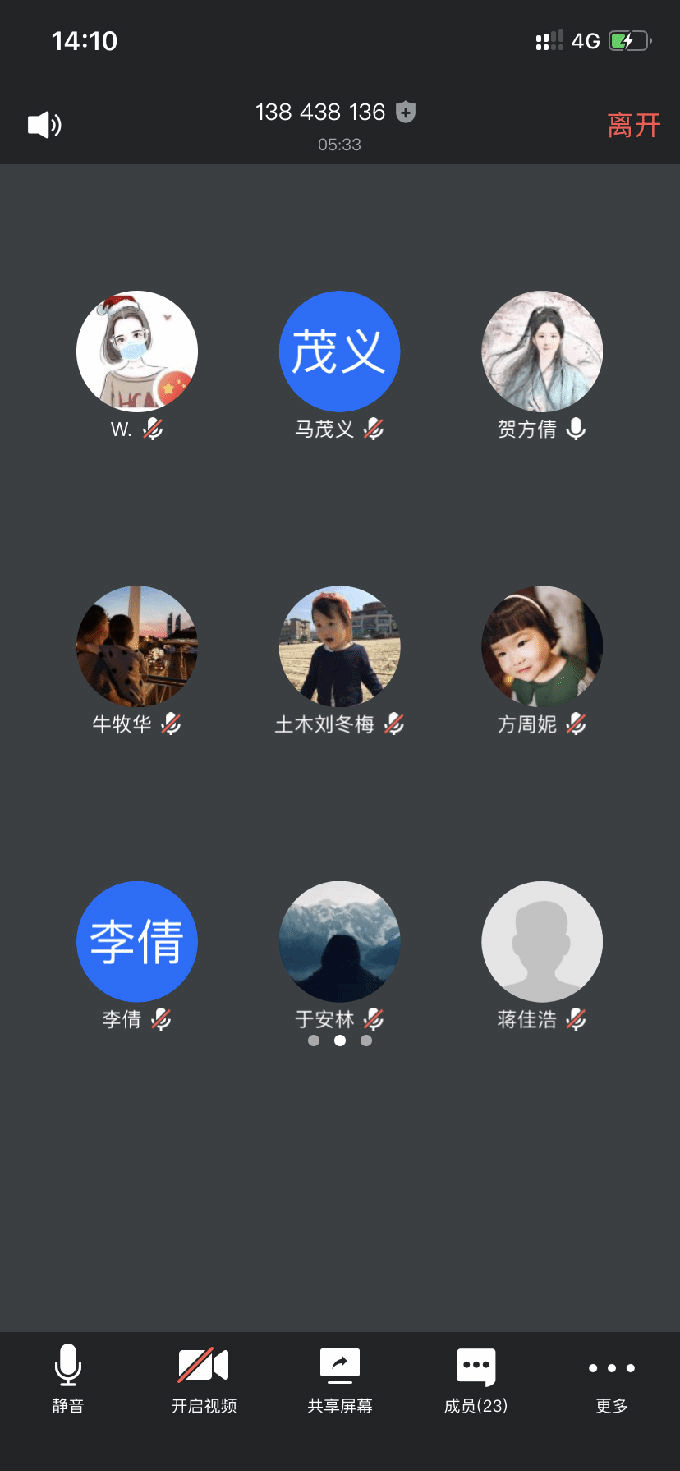Start sharing screen with 共享屏幕
This screenshot has height=1471, width=680.
340,1378
